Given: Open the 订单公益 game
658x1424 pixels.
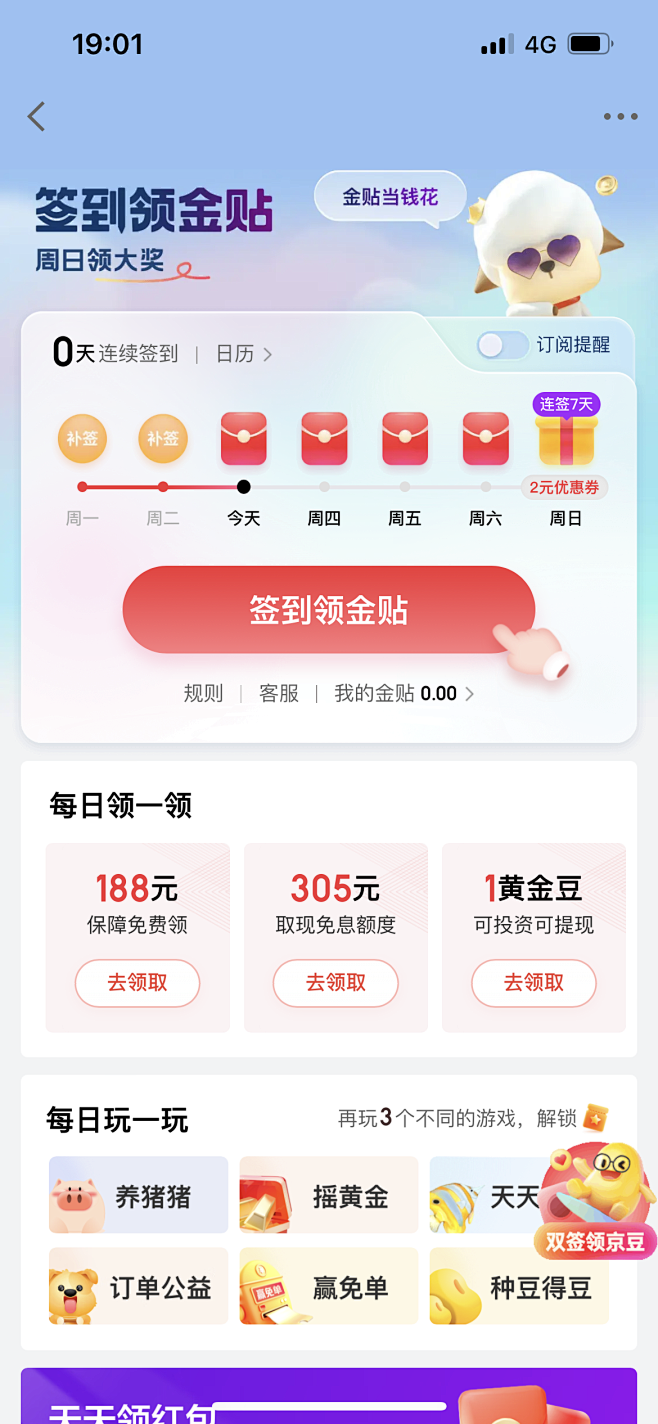Looking at the screenshot, I should coord(138,1288).
